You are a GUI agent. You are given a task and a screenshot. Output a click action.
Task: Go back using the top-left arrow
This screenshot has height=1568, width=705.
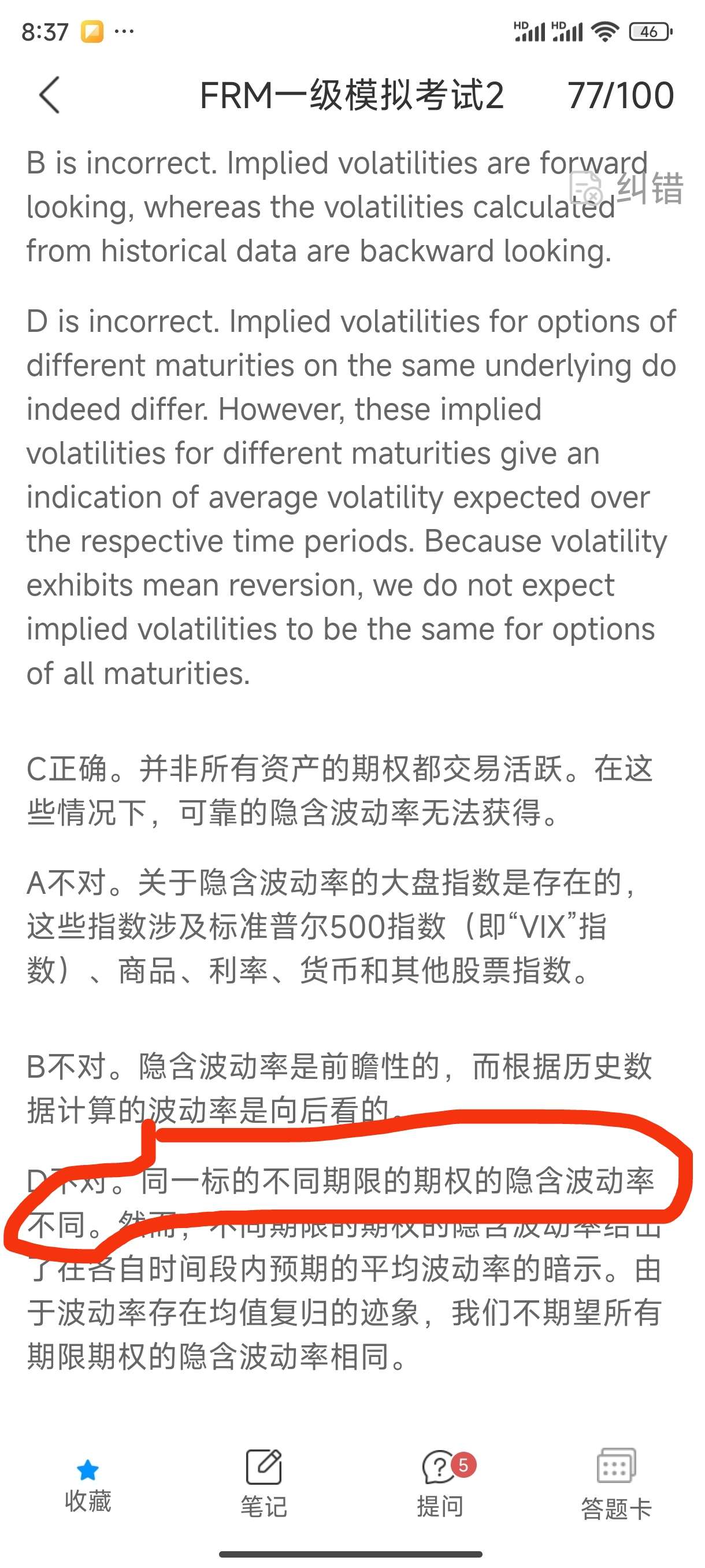(x=50, y=95)
